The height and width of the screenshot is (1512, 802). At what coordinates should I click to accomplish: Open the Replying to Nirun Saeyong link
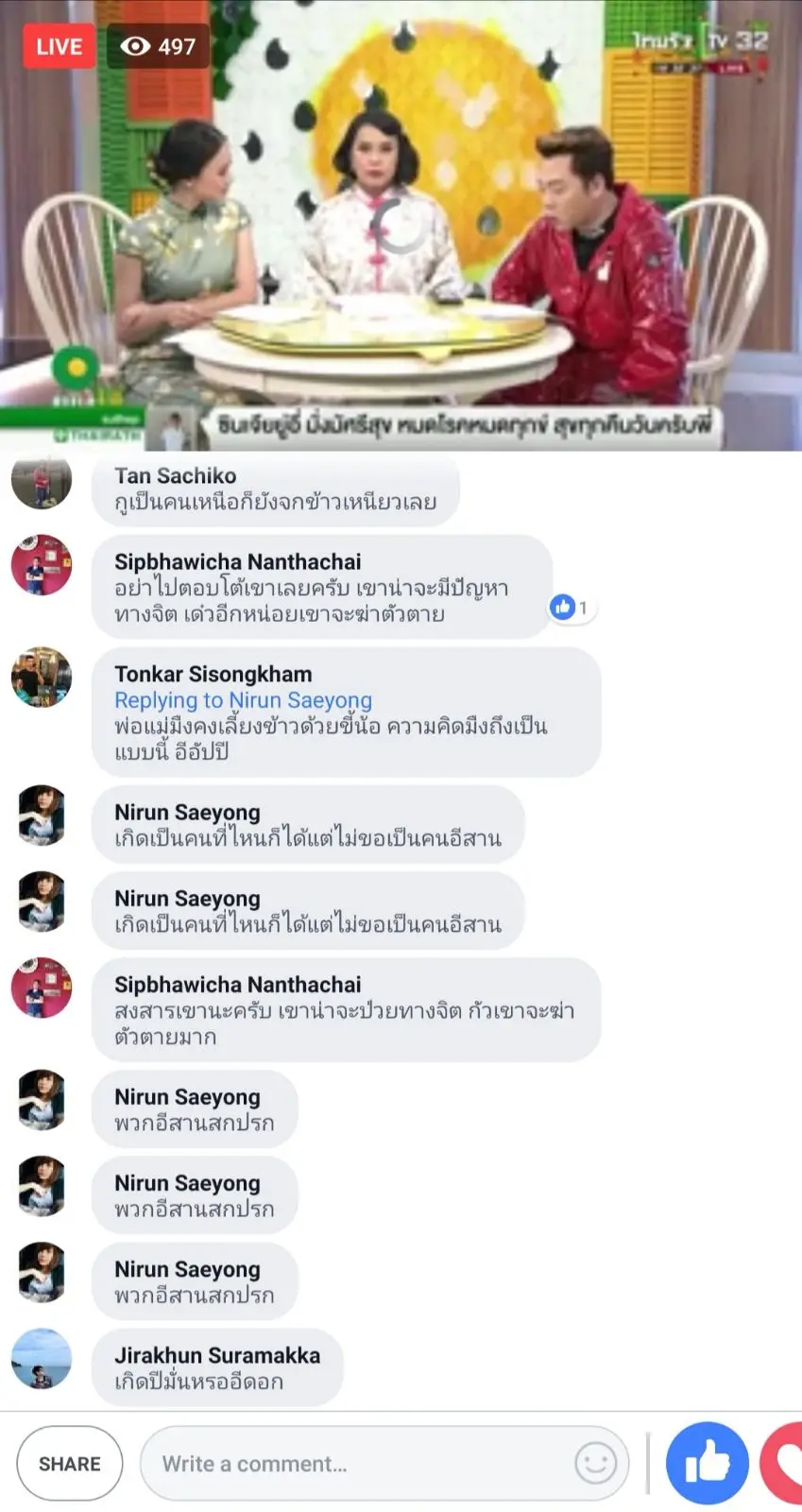[x=243, y=700]
